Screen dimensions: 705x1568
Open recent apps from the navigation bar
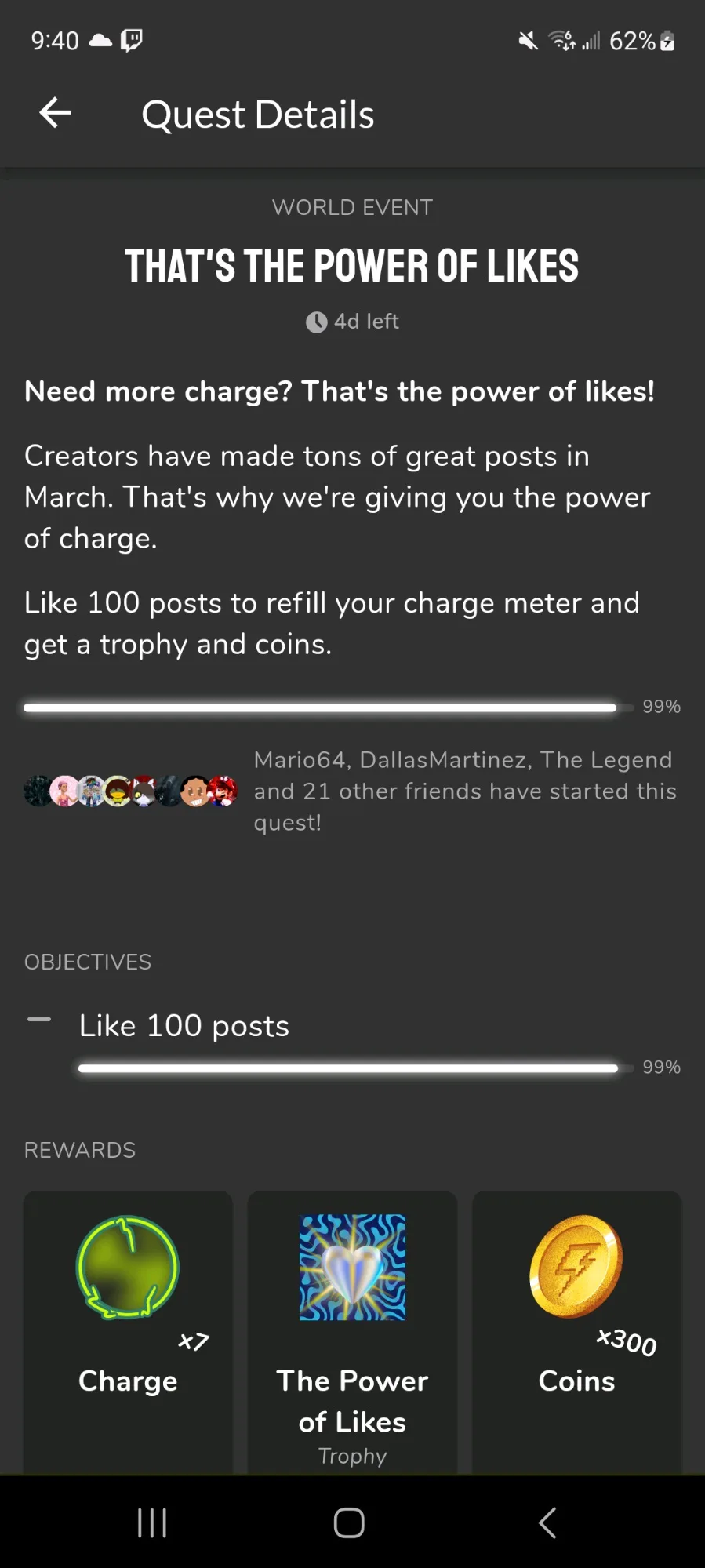[x=152, y=1523]
